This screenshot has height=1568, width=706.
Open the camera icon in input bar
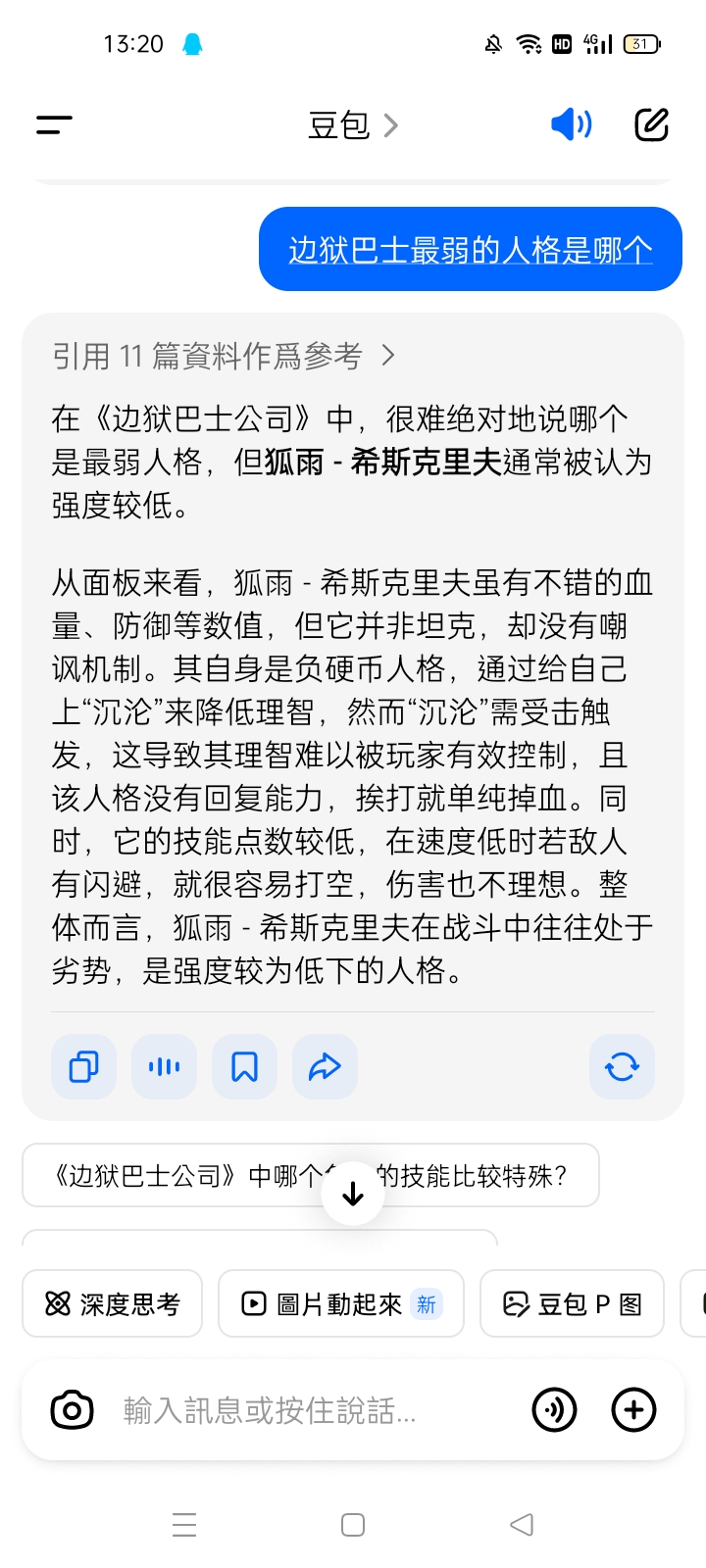coord(72,1410)
